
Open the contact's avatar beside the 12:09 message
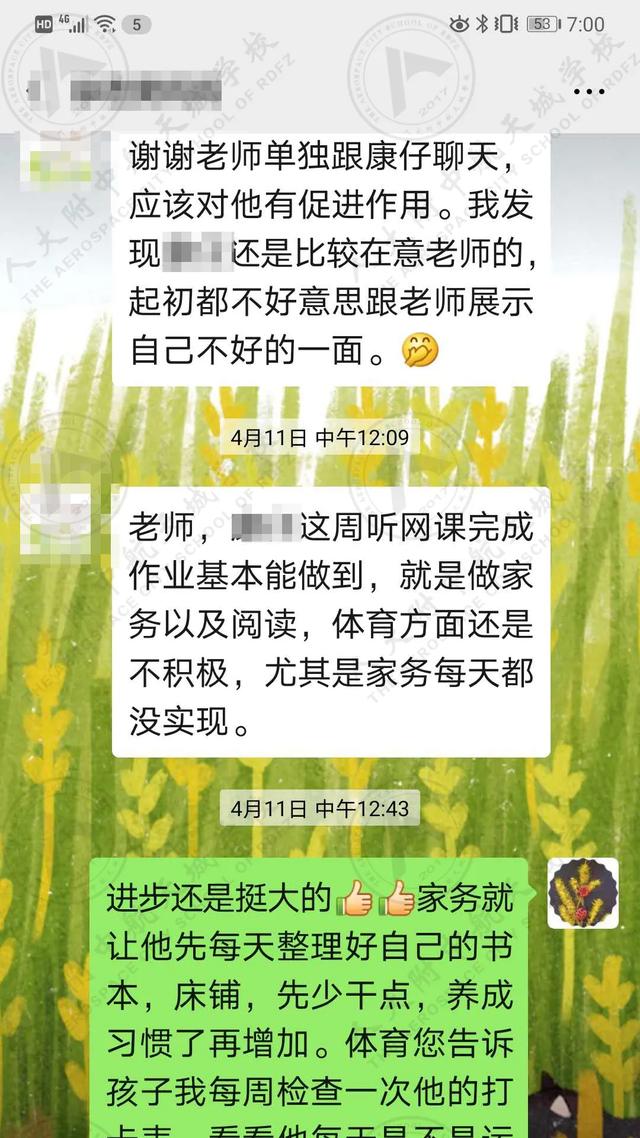[56, 520]
